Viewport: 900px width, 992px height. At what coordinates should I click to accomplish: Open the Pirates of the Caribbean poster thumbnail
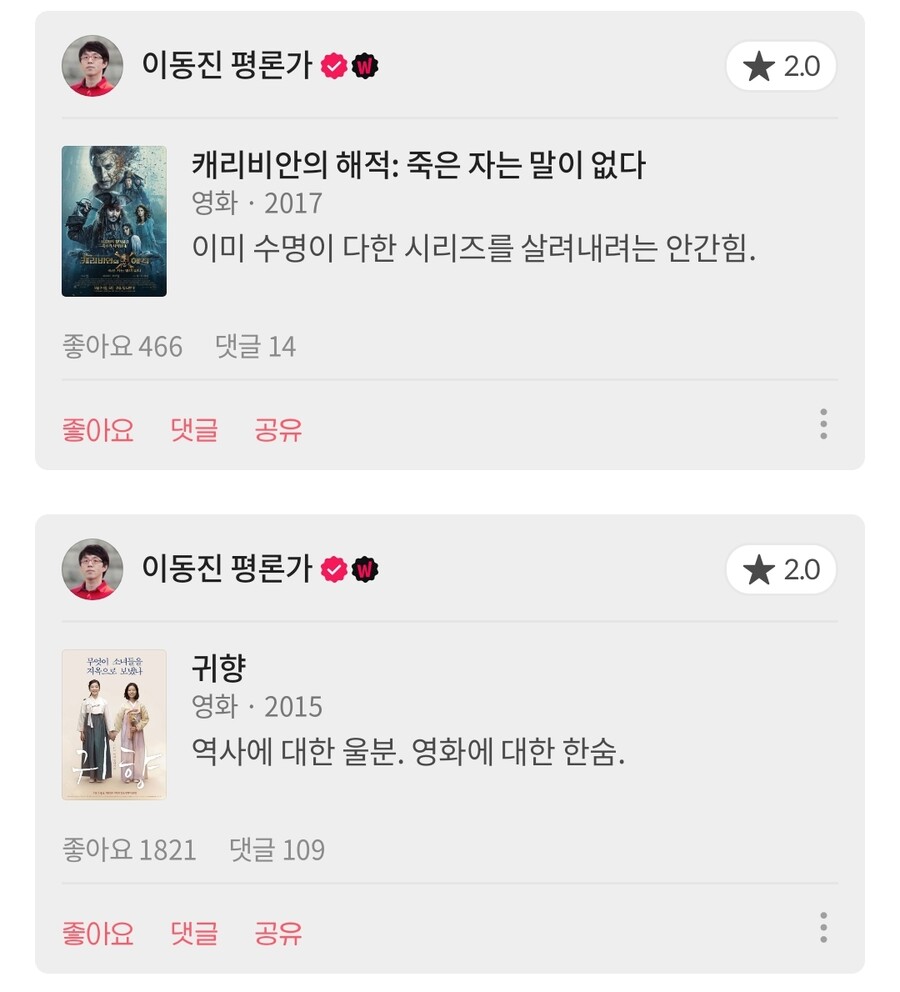[113, 219]
